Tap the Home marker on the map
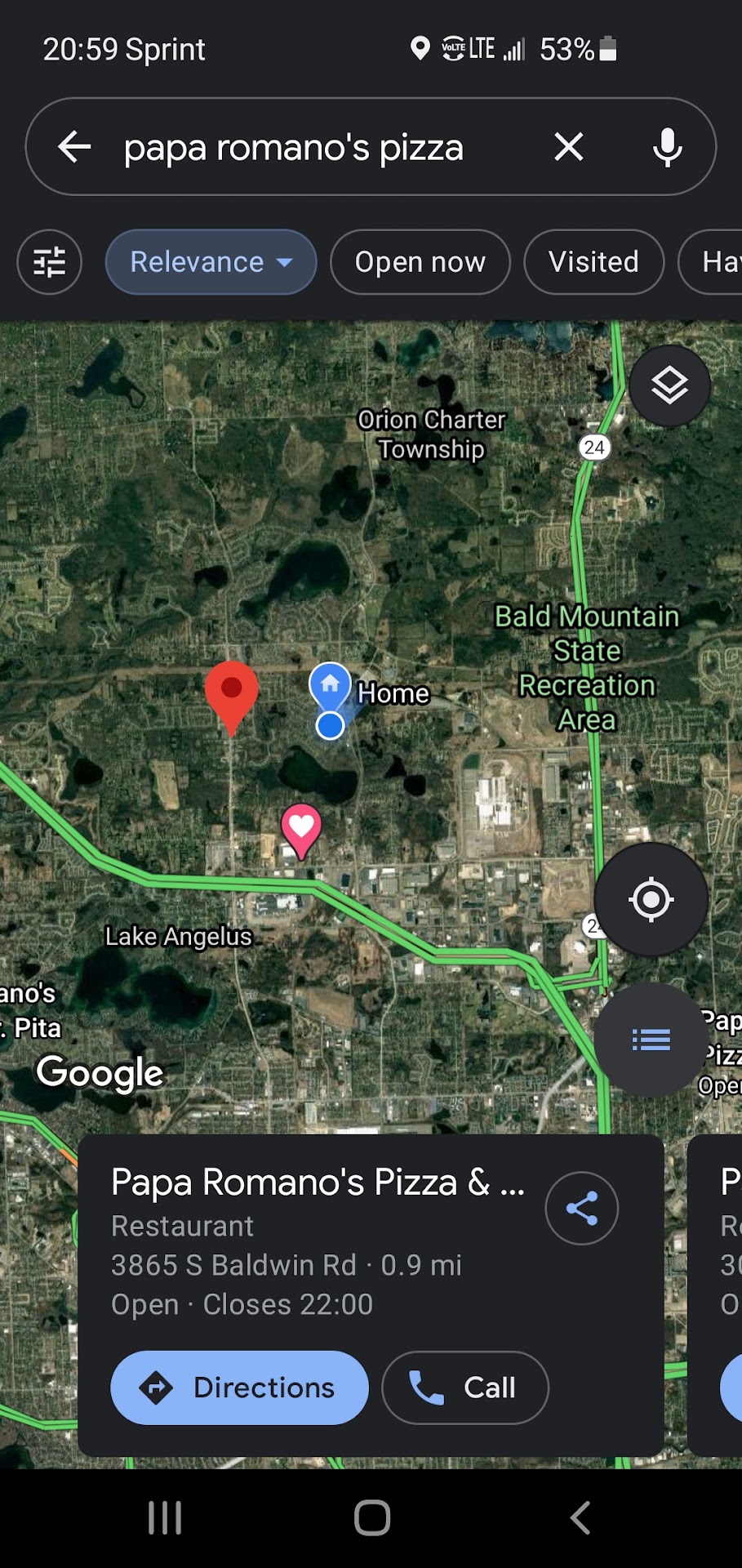This screenshot has height=1568, width=742. pos(330,684)
